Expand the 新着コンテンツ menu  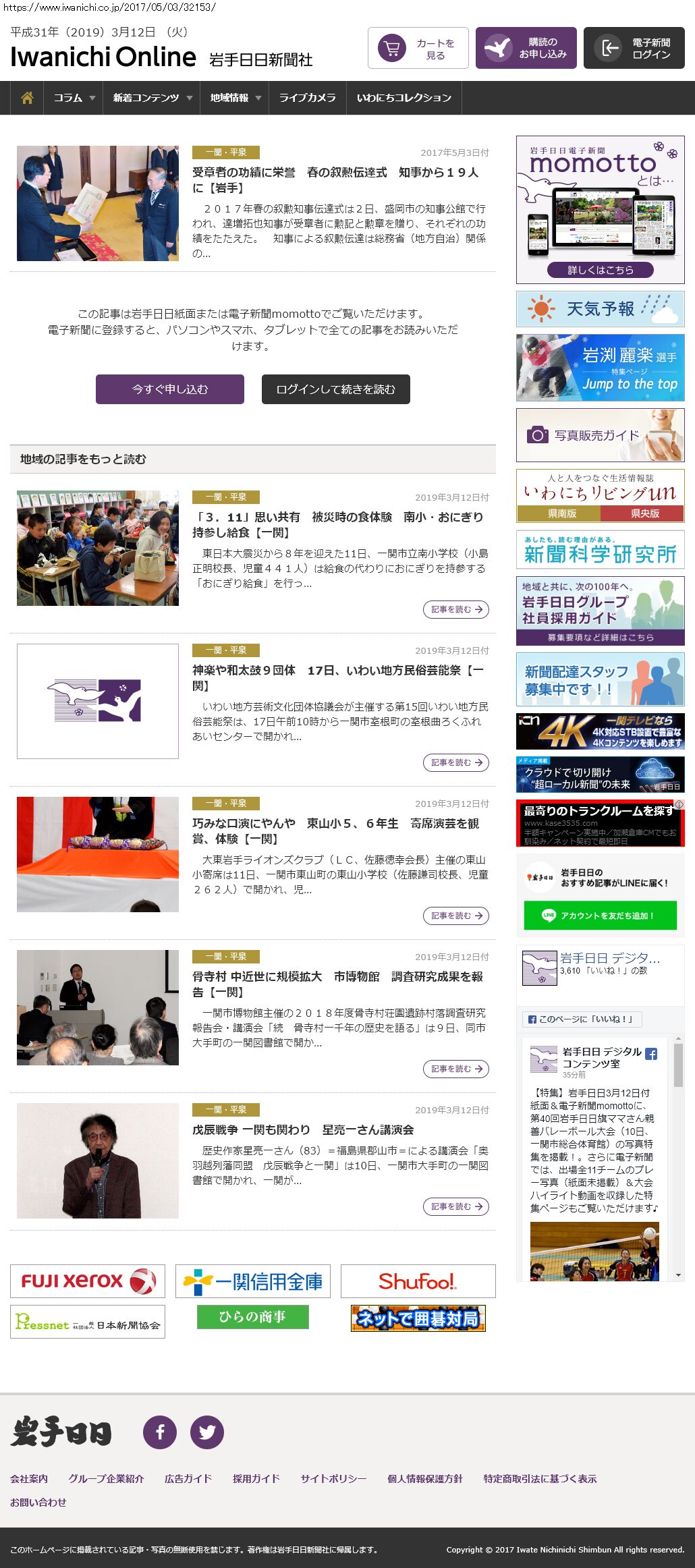point(152,98)
